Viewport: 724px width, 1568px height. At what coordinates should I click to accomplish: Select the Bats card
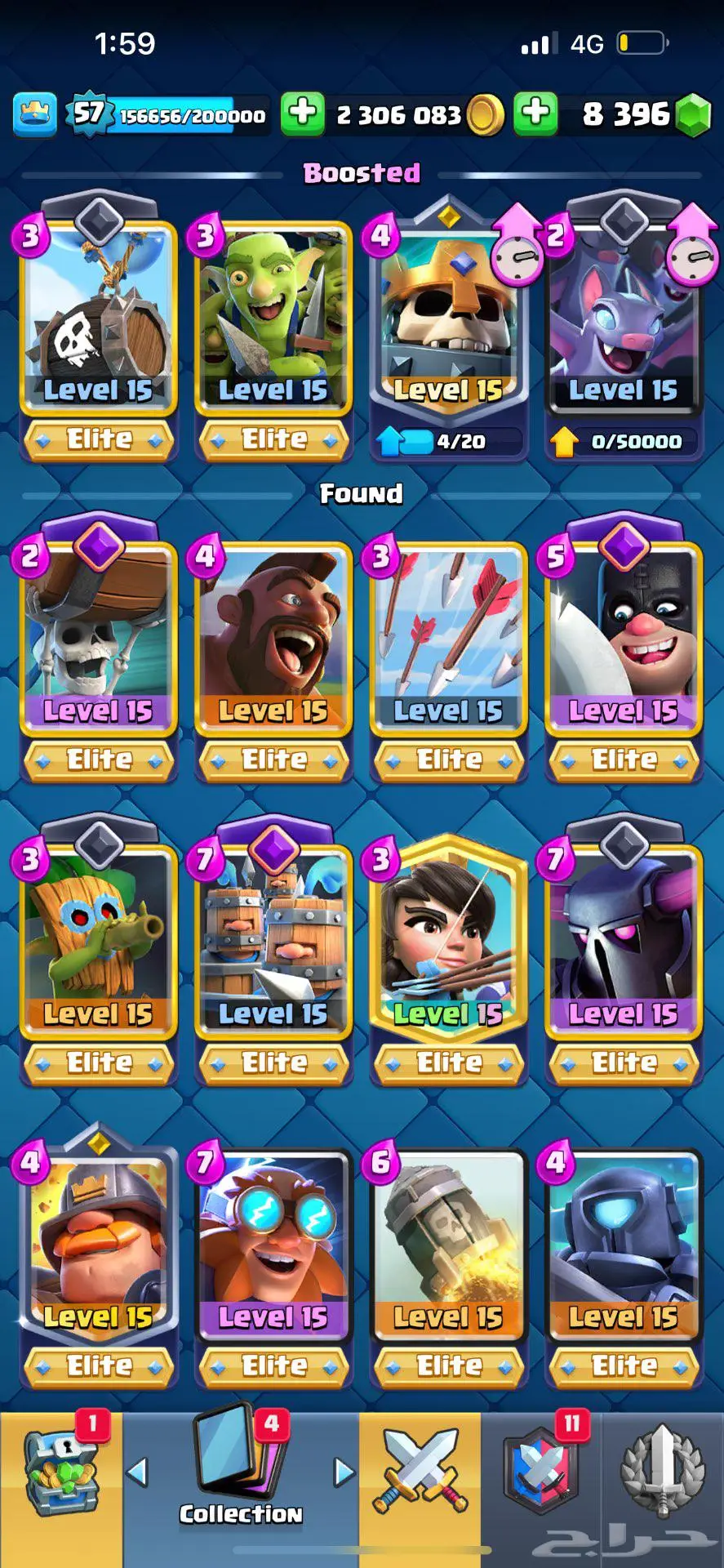pos(623,318)
